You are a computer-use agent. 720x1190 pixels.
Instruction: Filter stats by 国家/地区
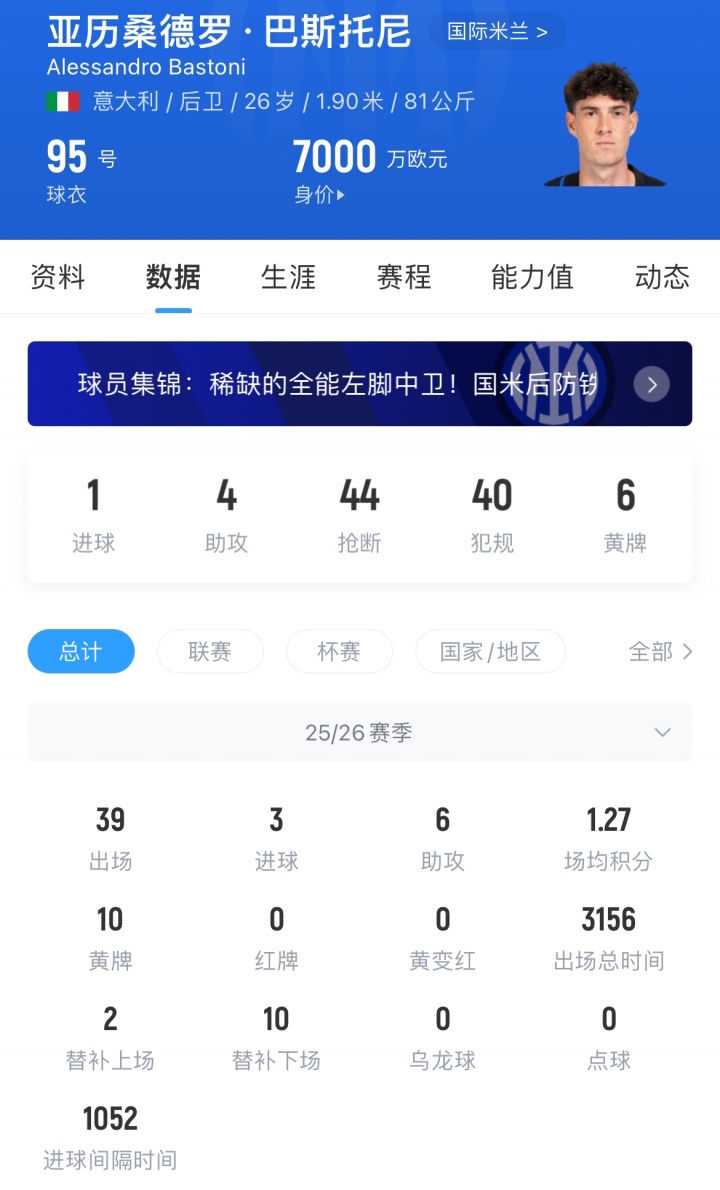point(490,652)
